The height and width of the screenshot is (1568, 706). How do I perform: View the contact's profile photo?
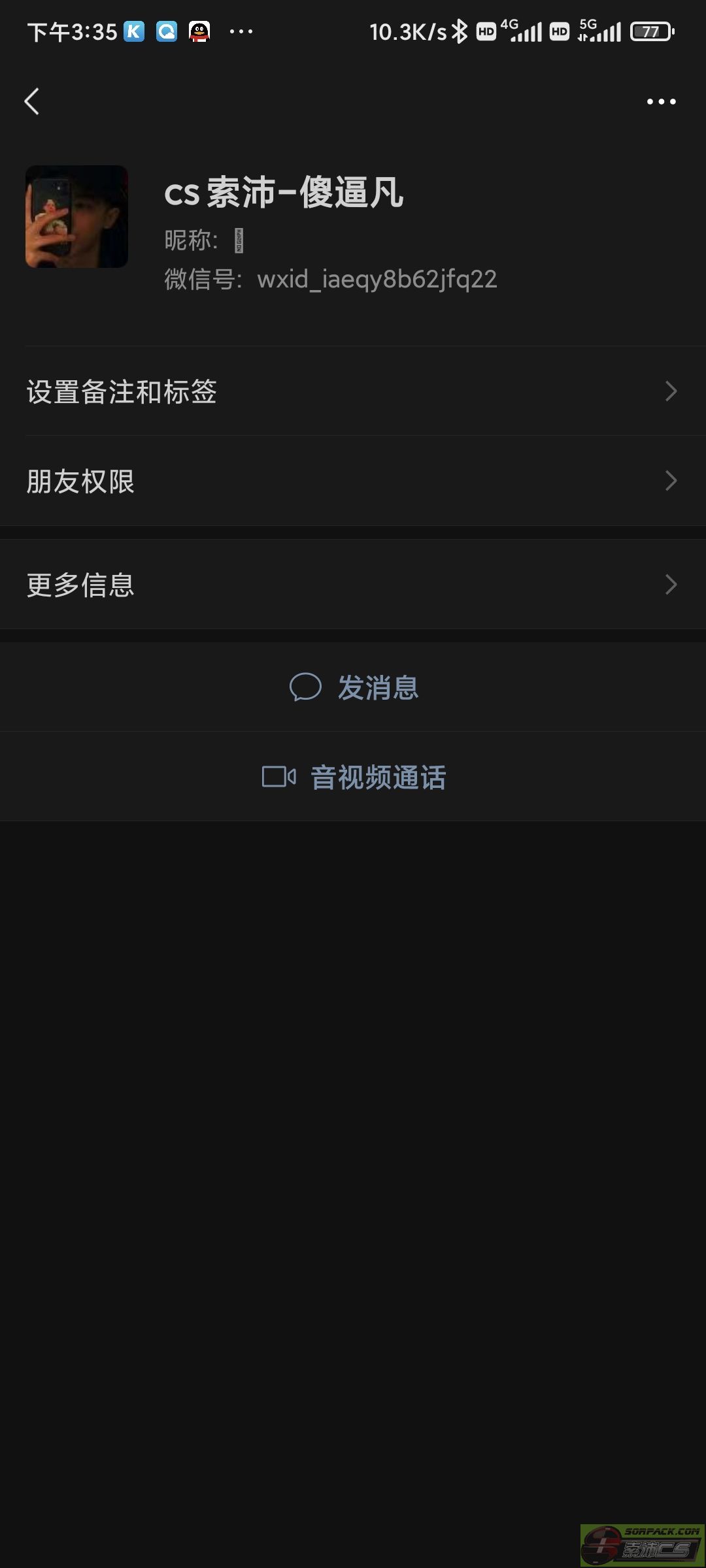76,216
